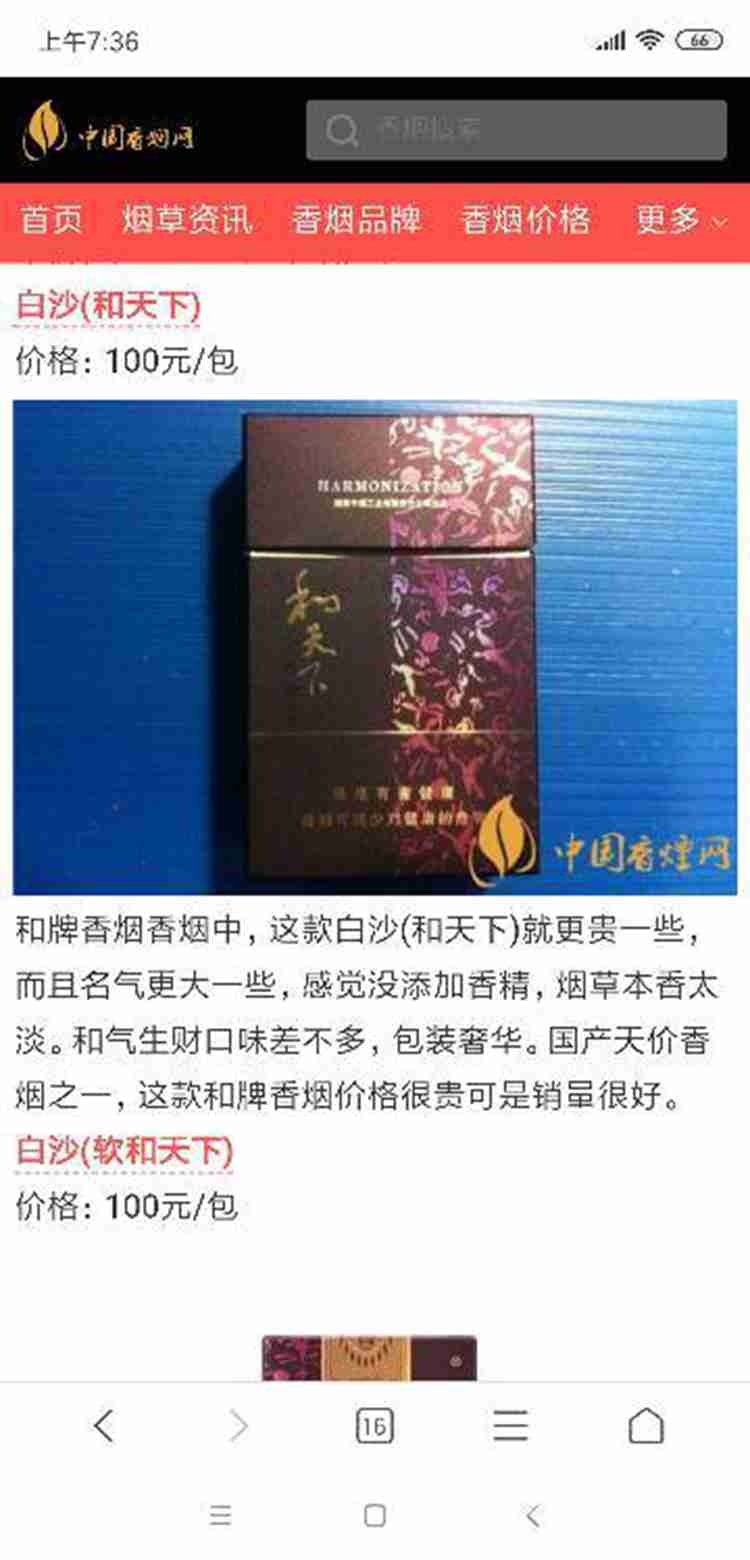The width and height of the screenshot is (750, 1560).
Task: Go forward in the browser
Action: (x=238, y=1426)
